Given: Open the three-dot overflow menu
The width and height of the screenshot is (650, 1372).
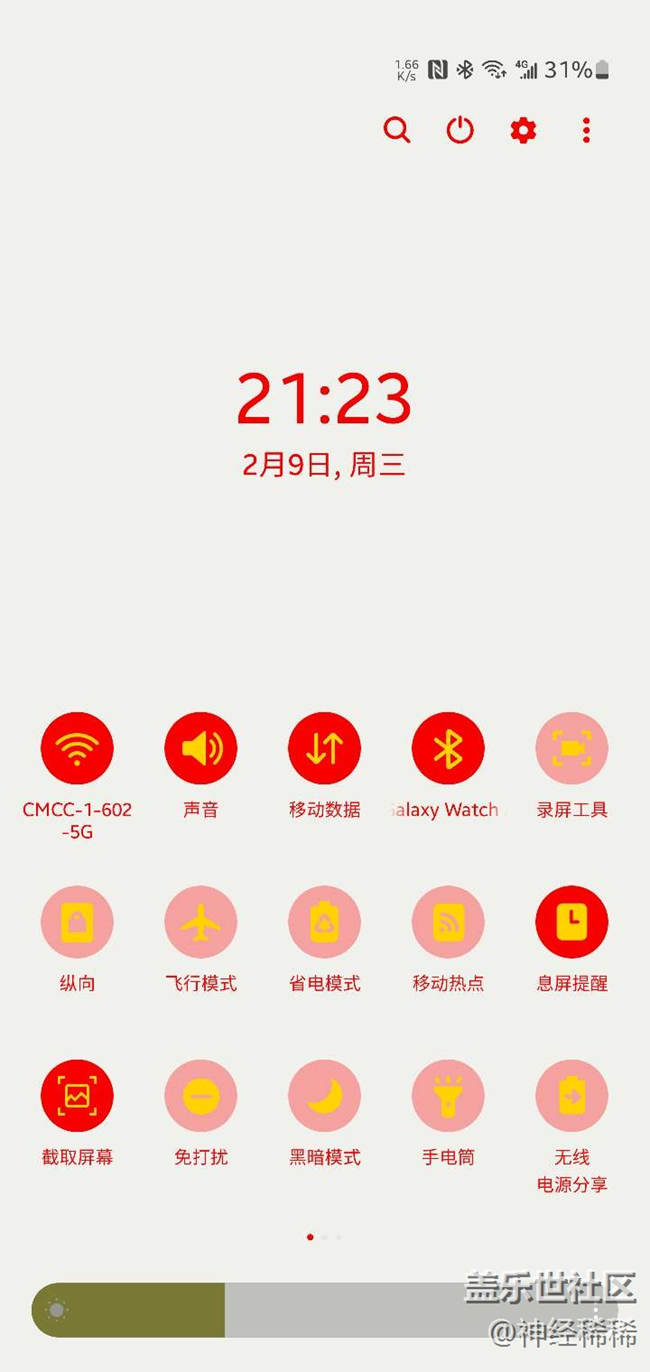Looking at the screenshot, I should point(586,130).
